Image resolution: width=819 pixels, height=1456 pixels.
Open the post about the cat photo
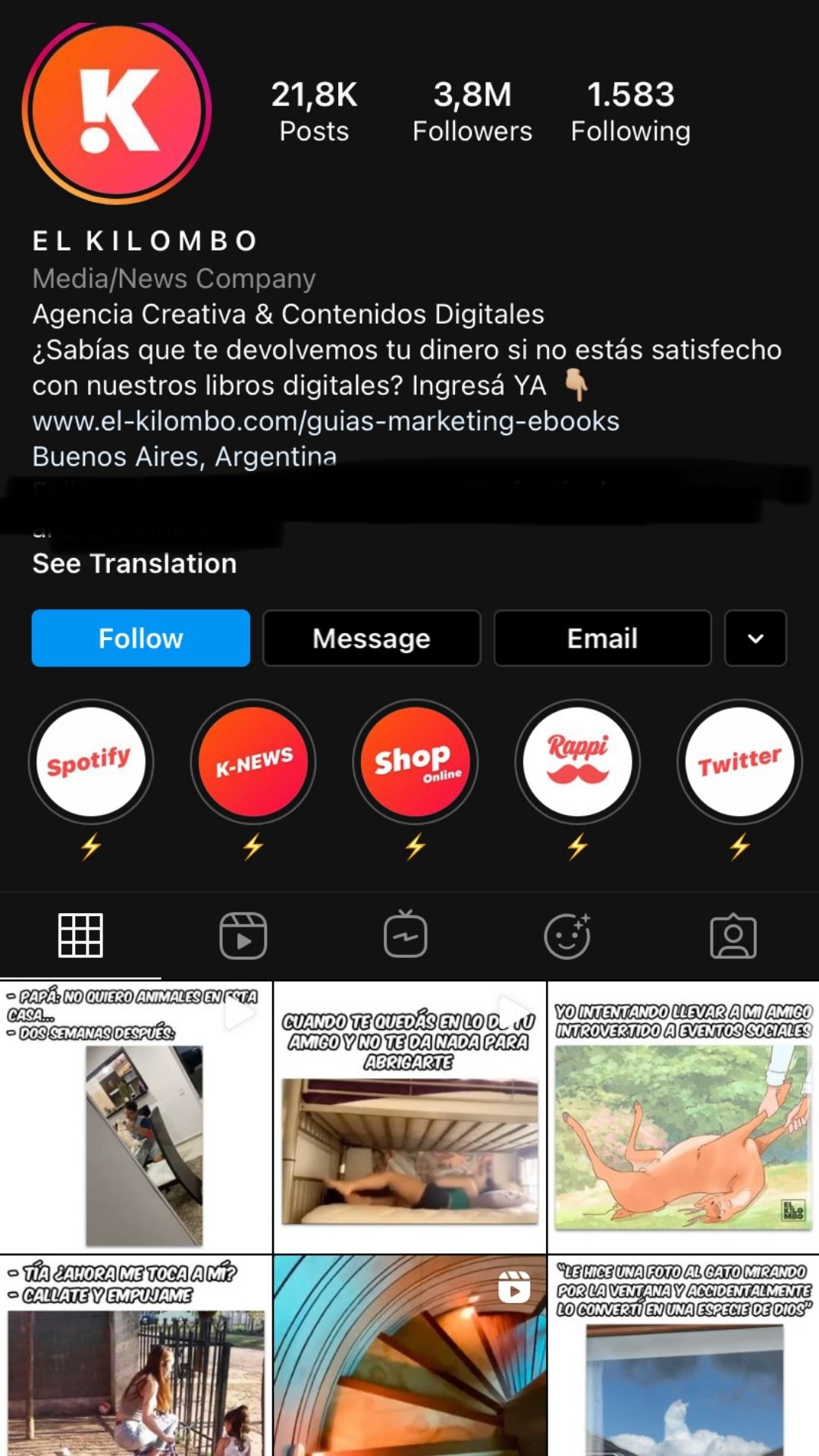(682, 1357)
